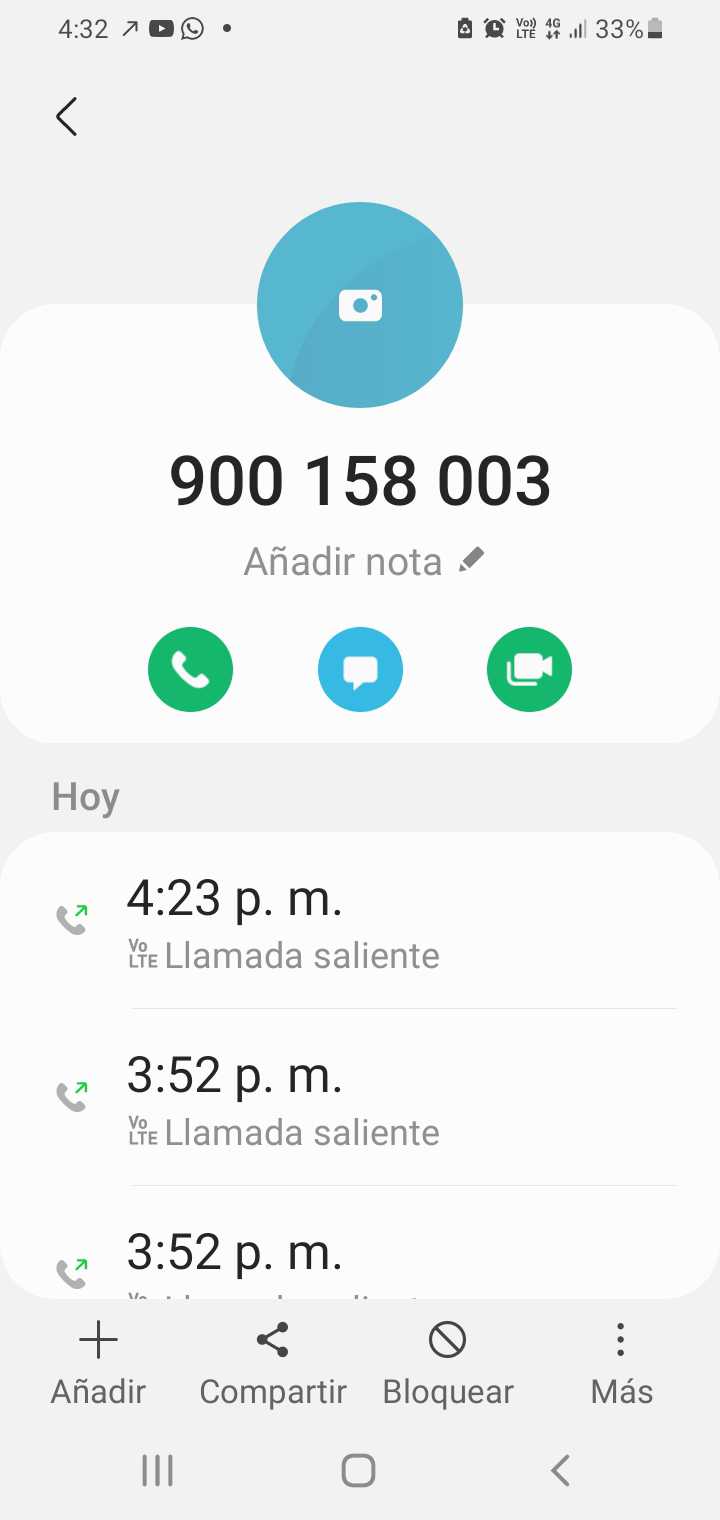This screenshot has width=720, height=1520.
Task: Send a text message to this number
Action: pos(360,670)
